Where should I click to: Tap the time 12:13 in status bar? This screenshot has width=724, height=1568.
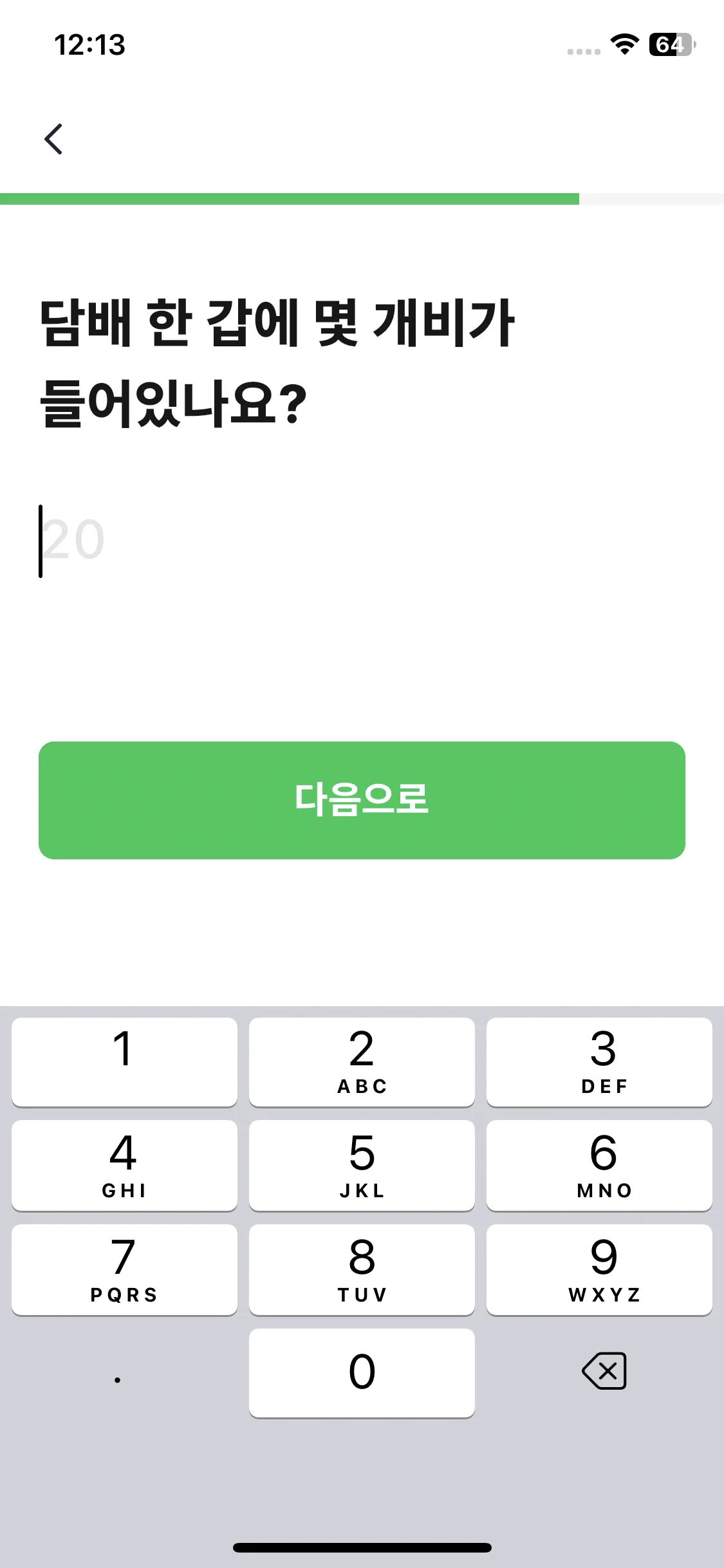(x=89, y=45)
